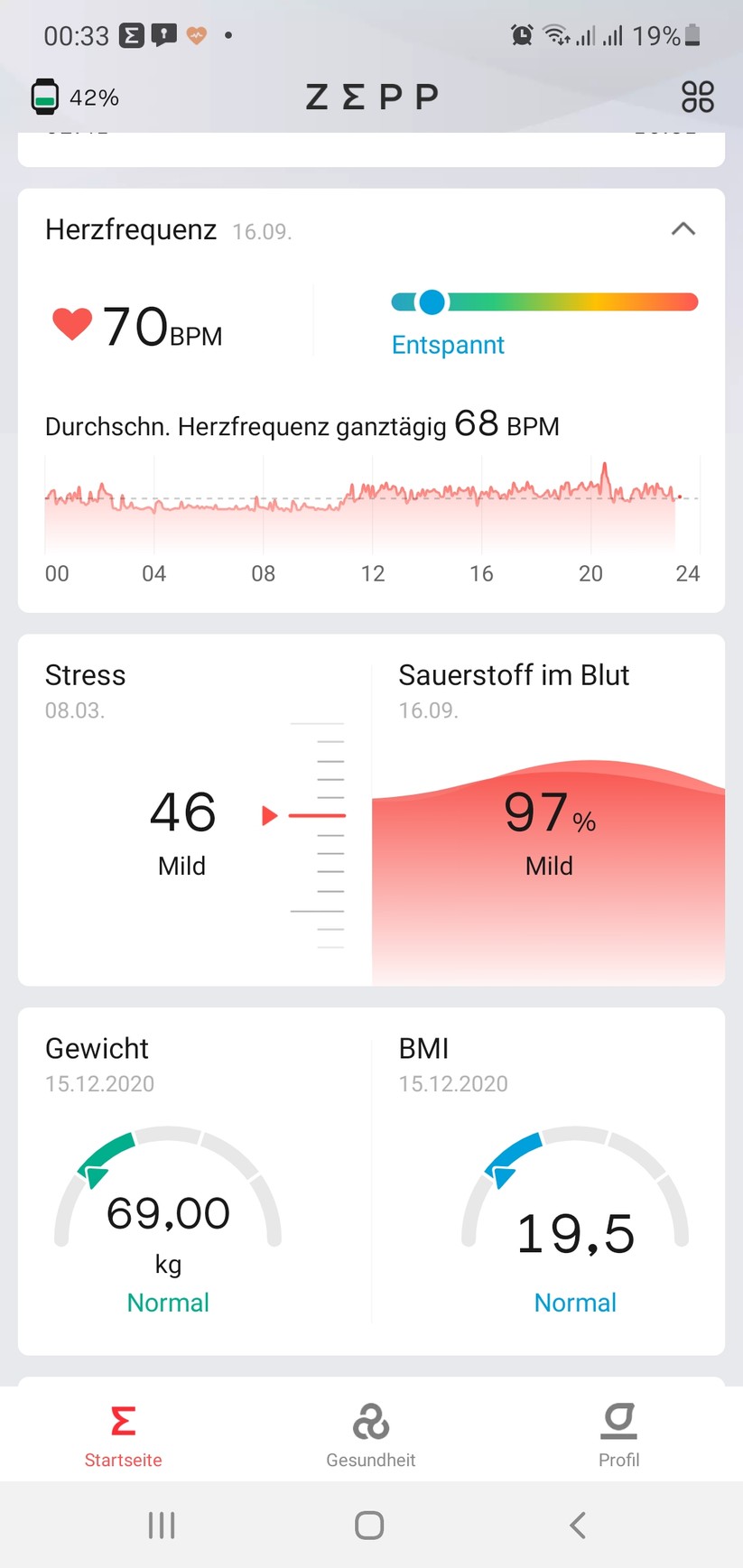Open the Gesundheit section icon
The image size is (743, 1568).
click(370, 1419)
